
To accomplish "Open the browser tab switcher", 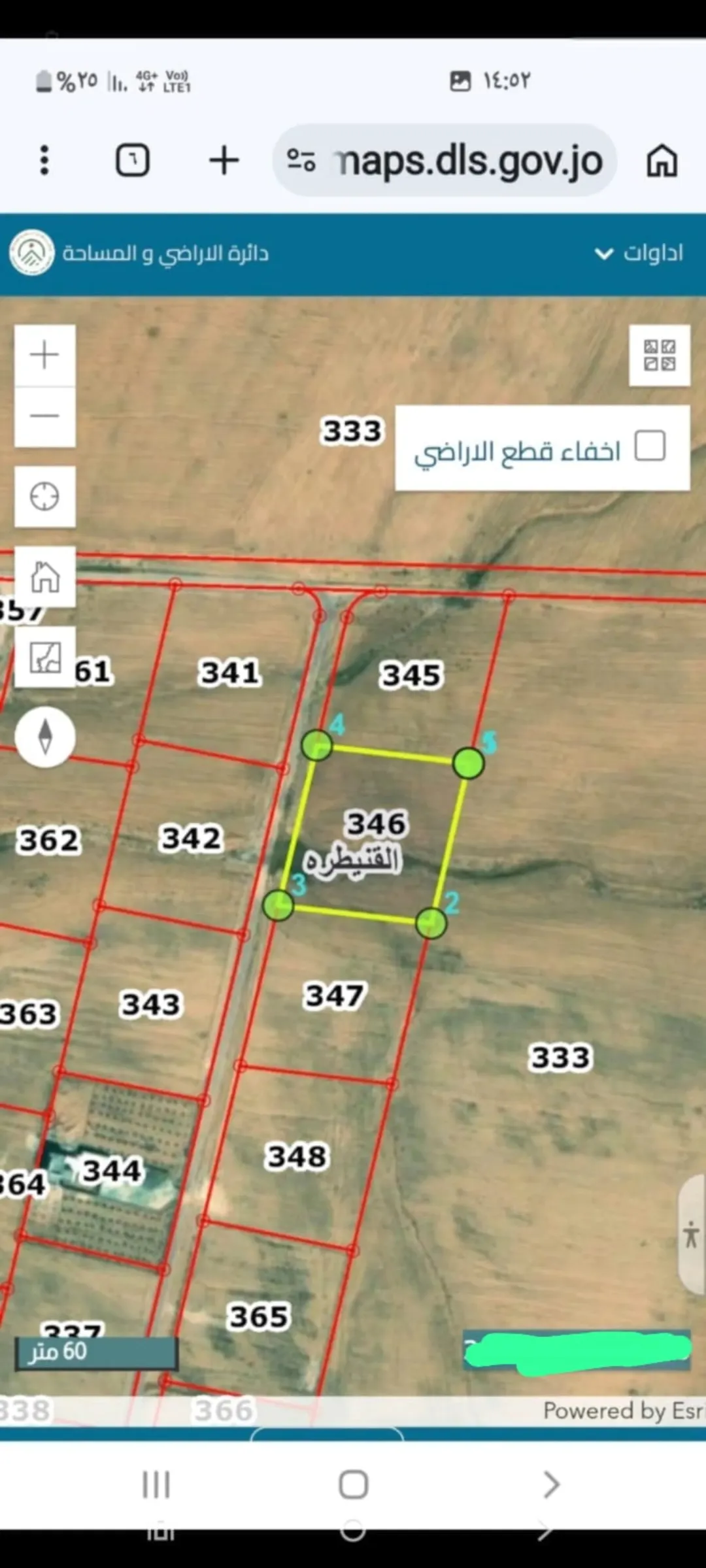I will [x=133, y=160].
